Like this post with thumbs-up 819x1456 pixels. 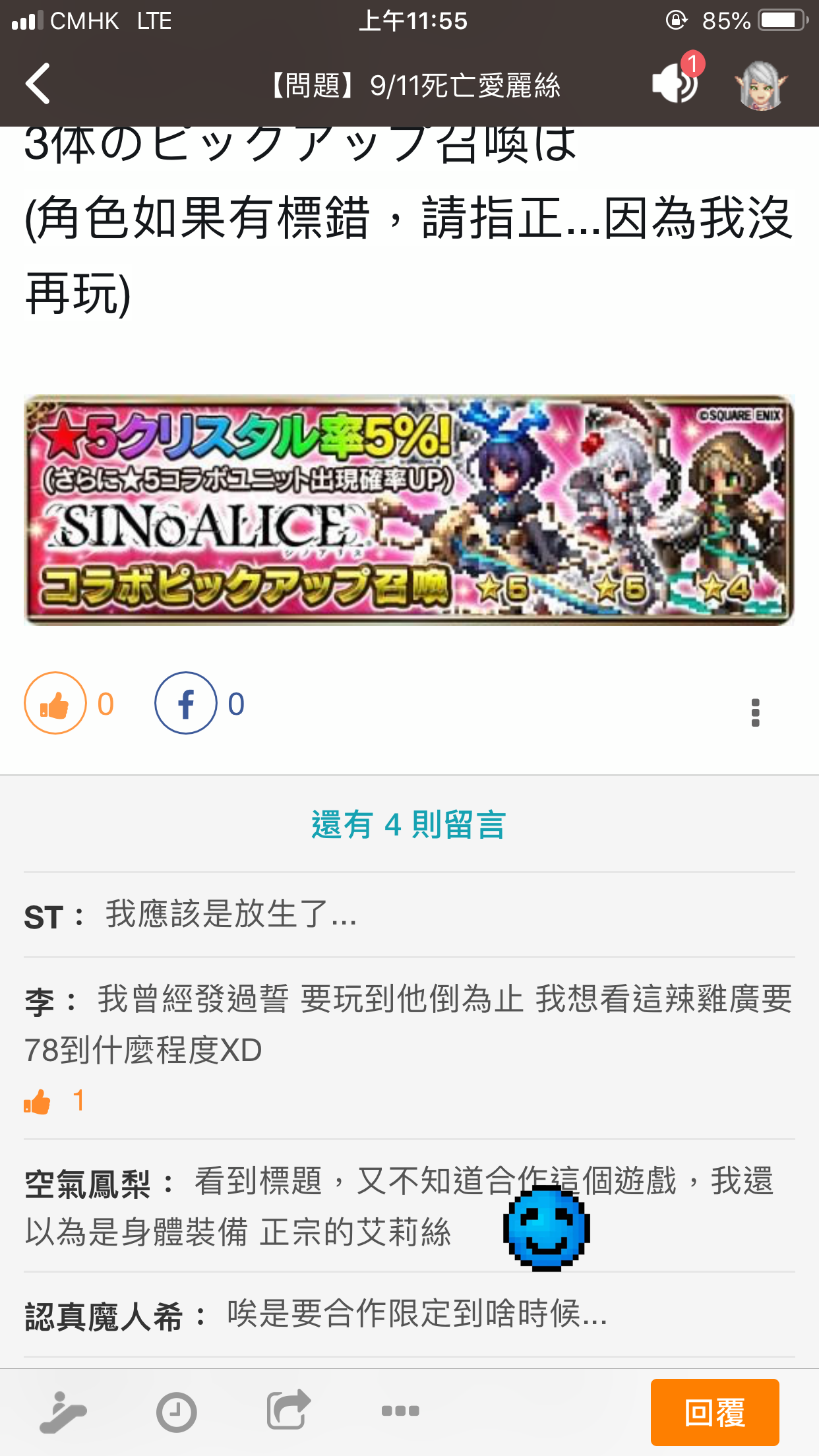pyautogui.click(x=55, y=703)
